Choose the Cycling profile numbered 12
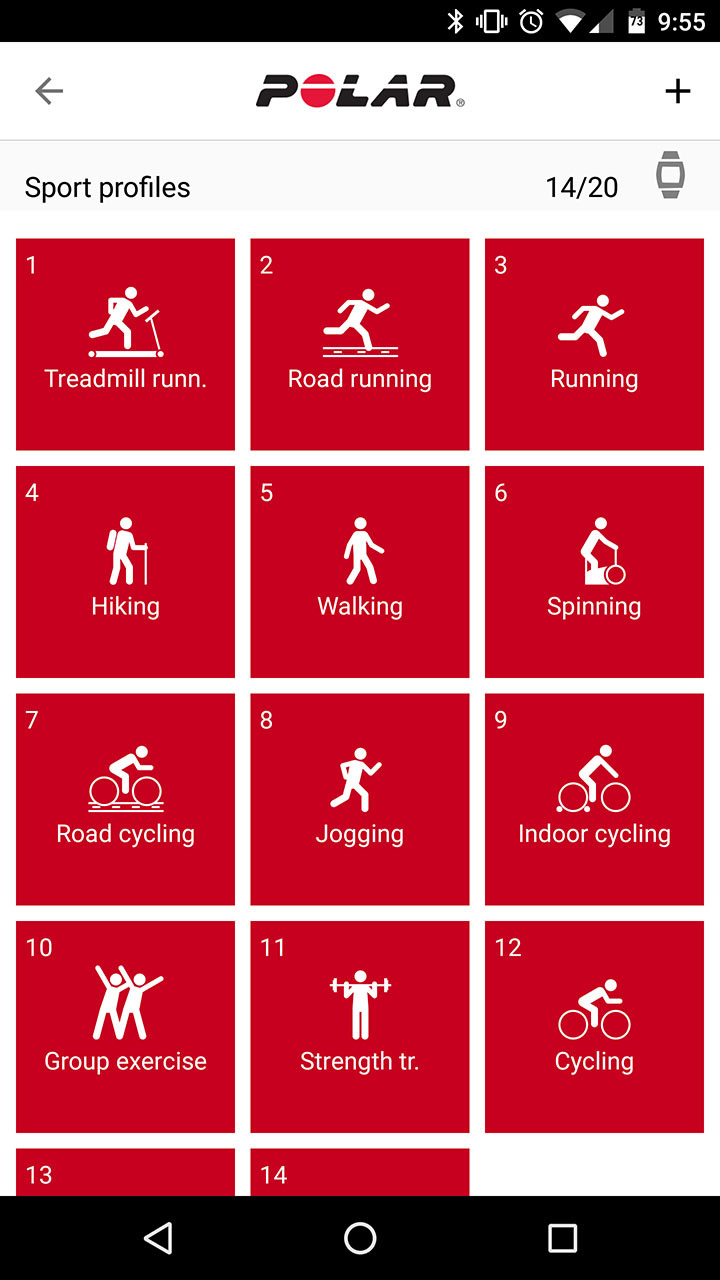Image resolution: width=720 pixels, height=1280 pixels. click(x=594, y=1026)
